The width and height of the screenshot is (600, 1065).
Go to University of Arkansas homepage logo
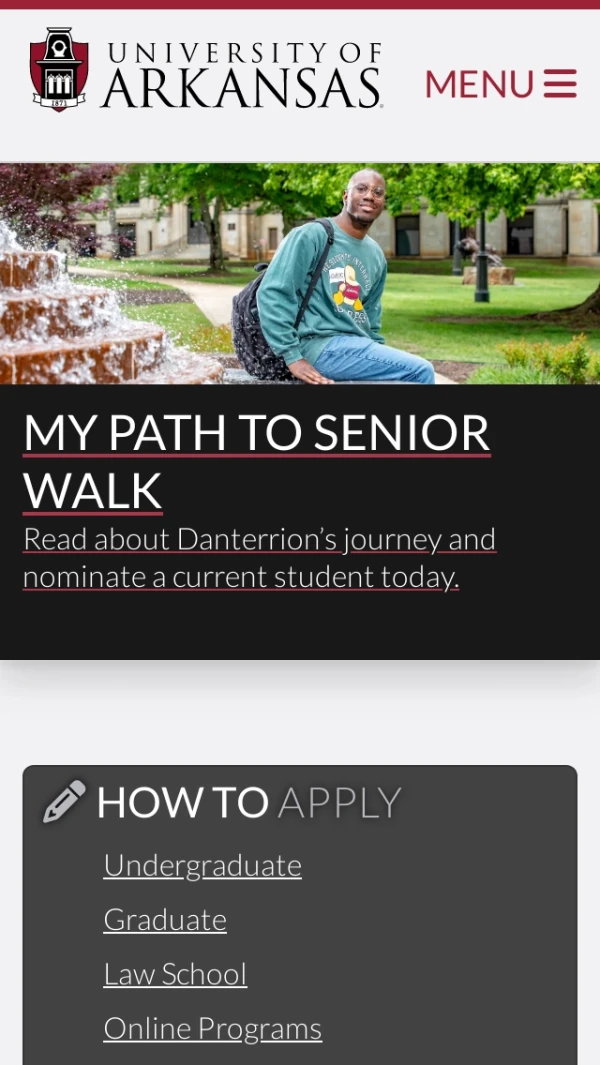(x=206, y=72)
